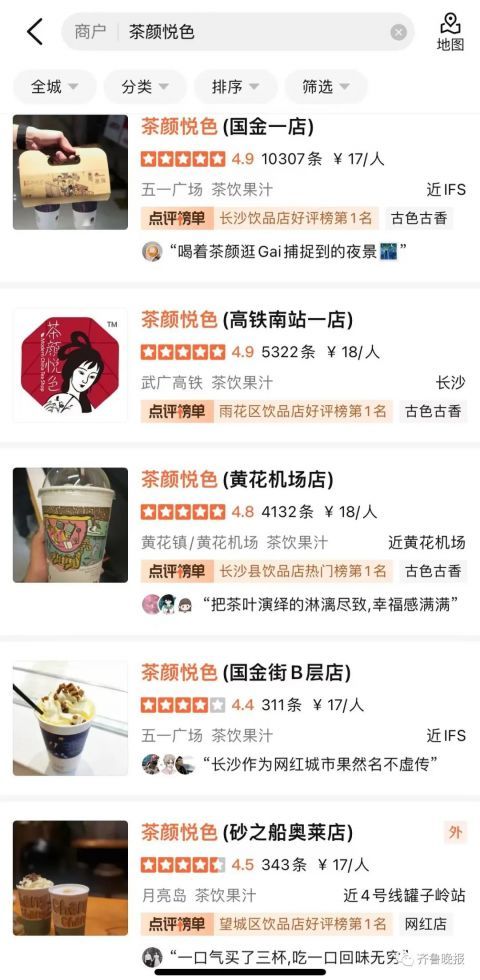480x980 pixels.
Task: Open the 地图 map view
Action: (450, 32)
